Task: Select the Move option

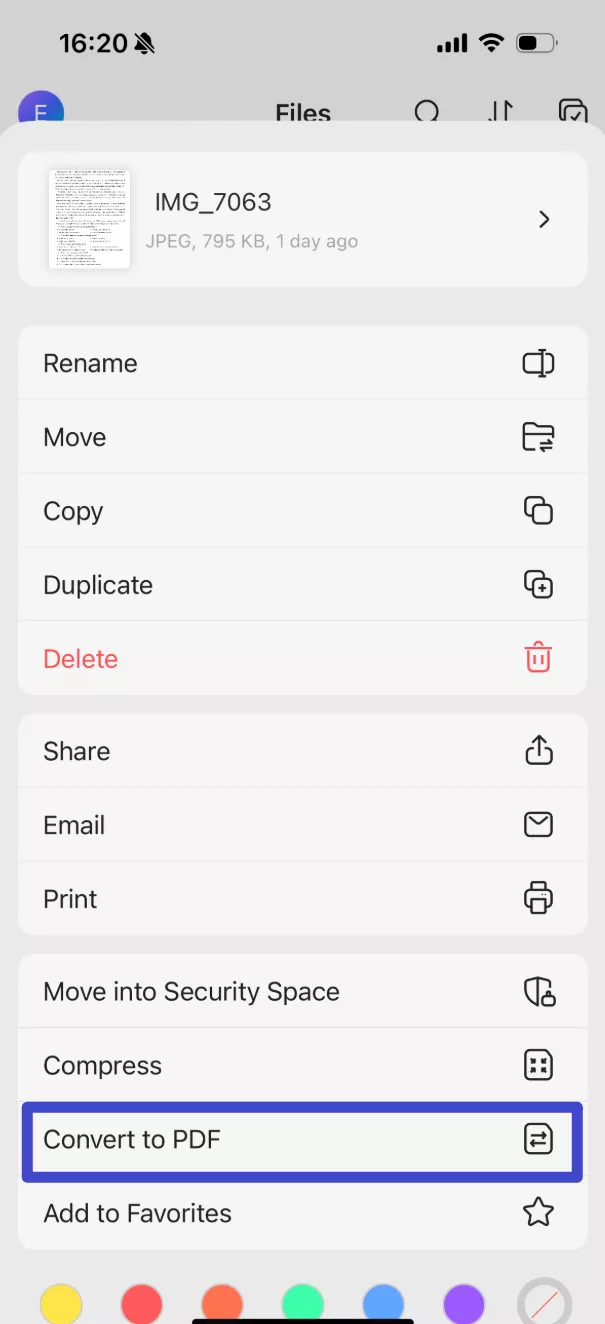Action: (x=302, y=437)
